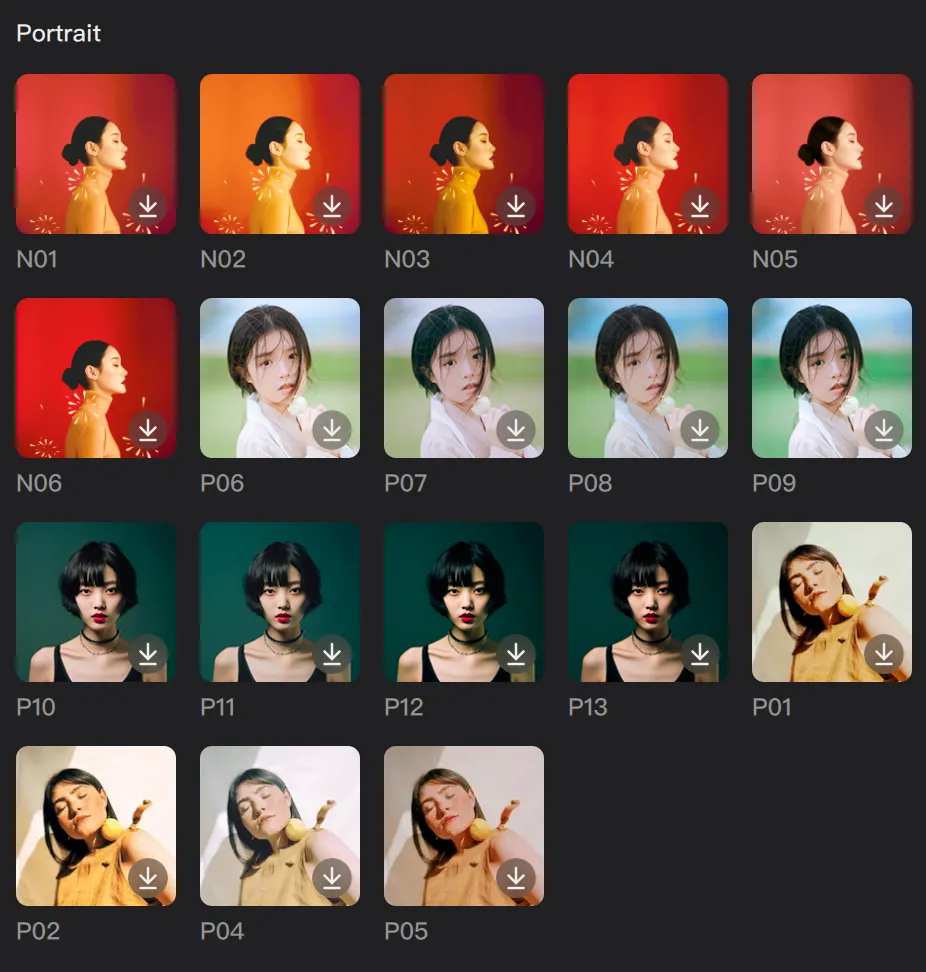
Task: Download the P05 filter
Action: [516, 878]
